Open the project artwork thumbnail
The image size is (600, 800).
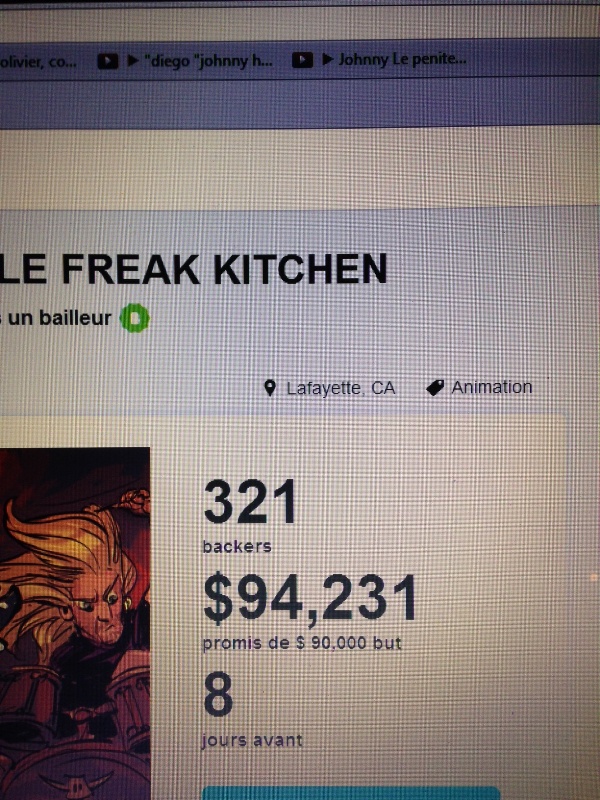pos(74,620)
